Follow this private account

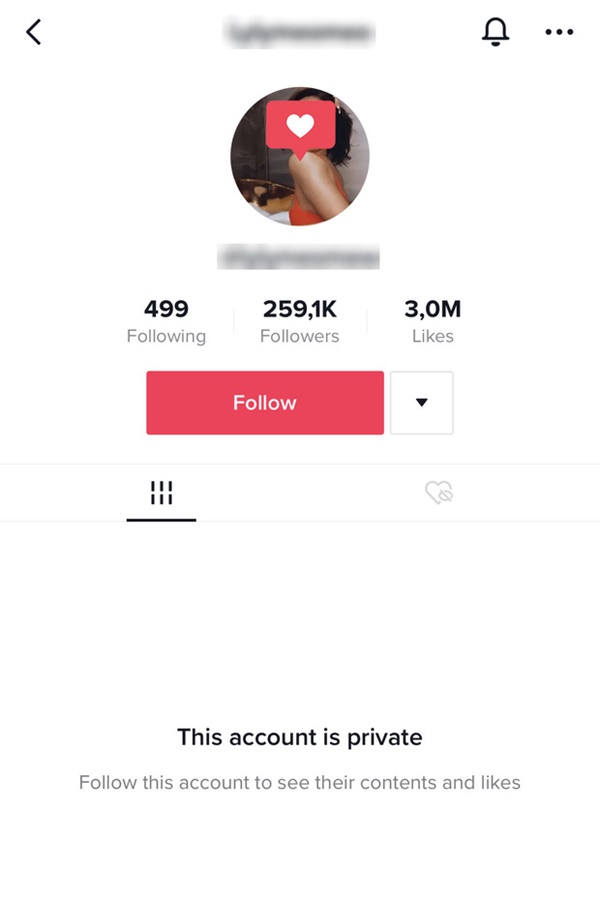265,403
